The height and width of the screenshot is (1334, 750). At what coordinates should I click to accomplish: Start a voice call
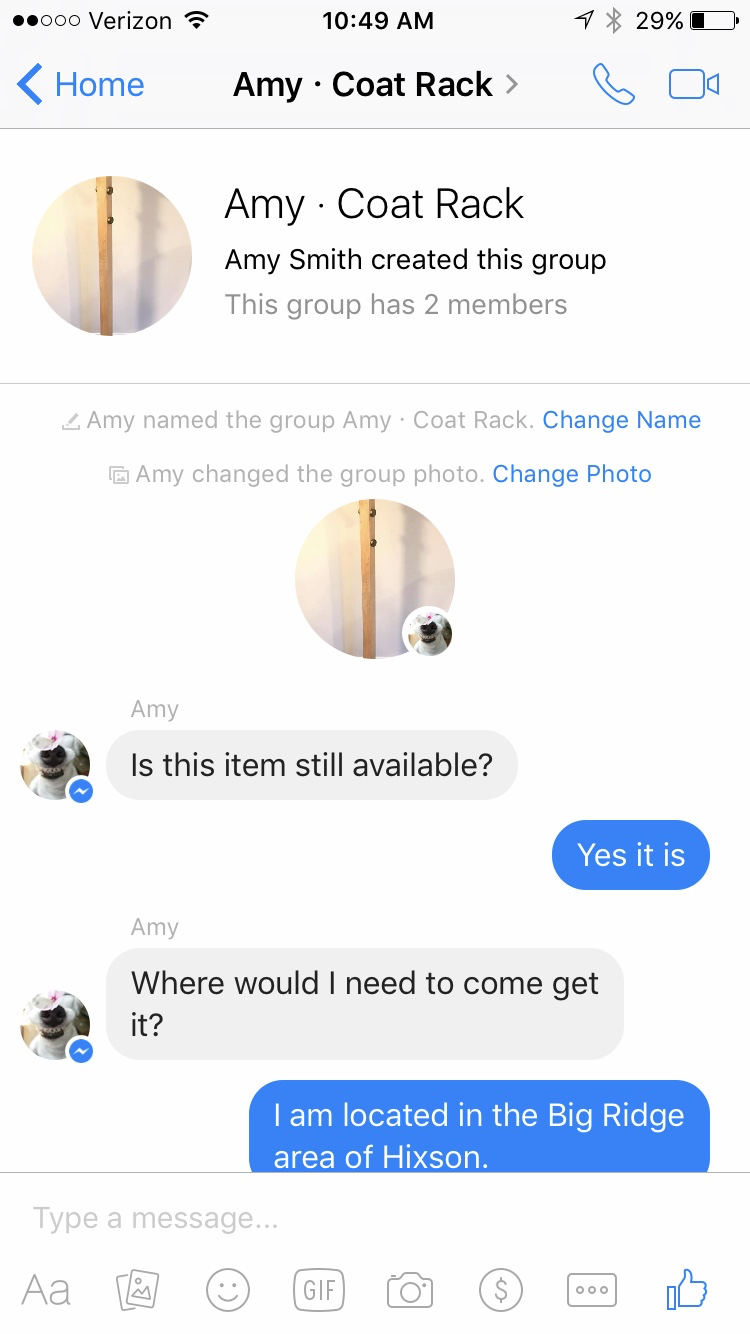click(613, 85)
